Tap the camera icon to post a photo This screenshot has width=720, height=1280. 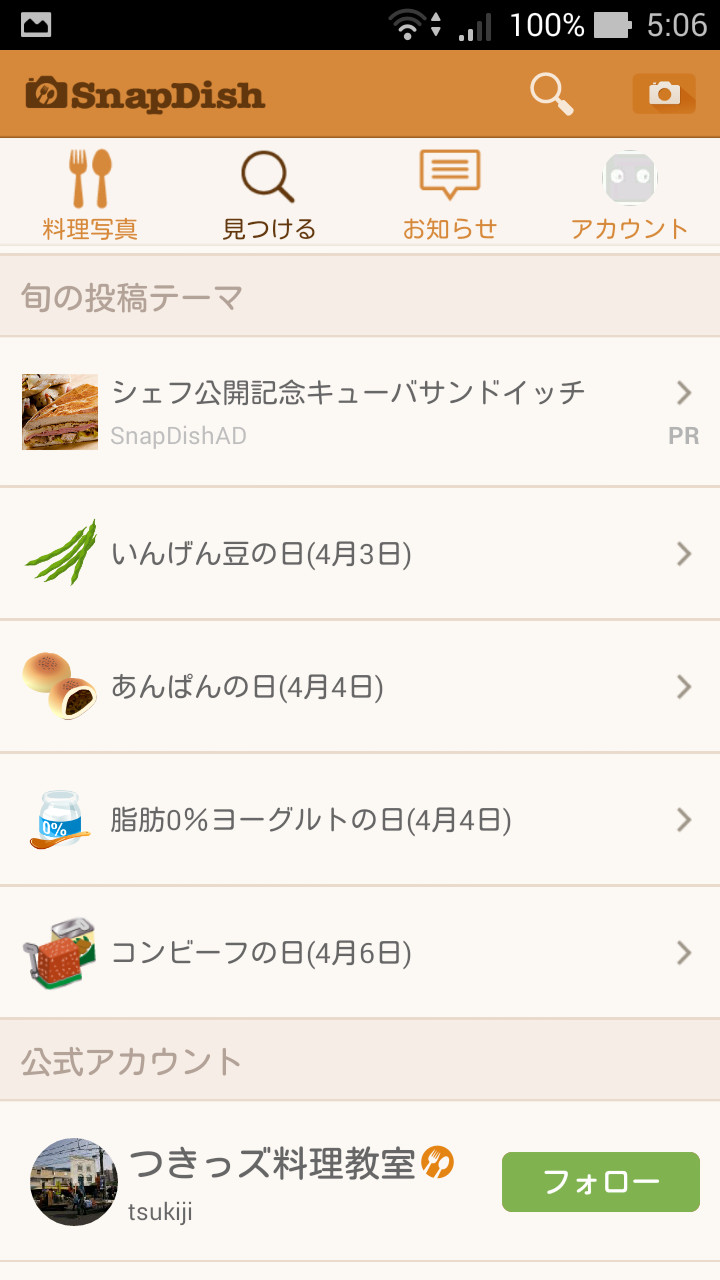664,94
